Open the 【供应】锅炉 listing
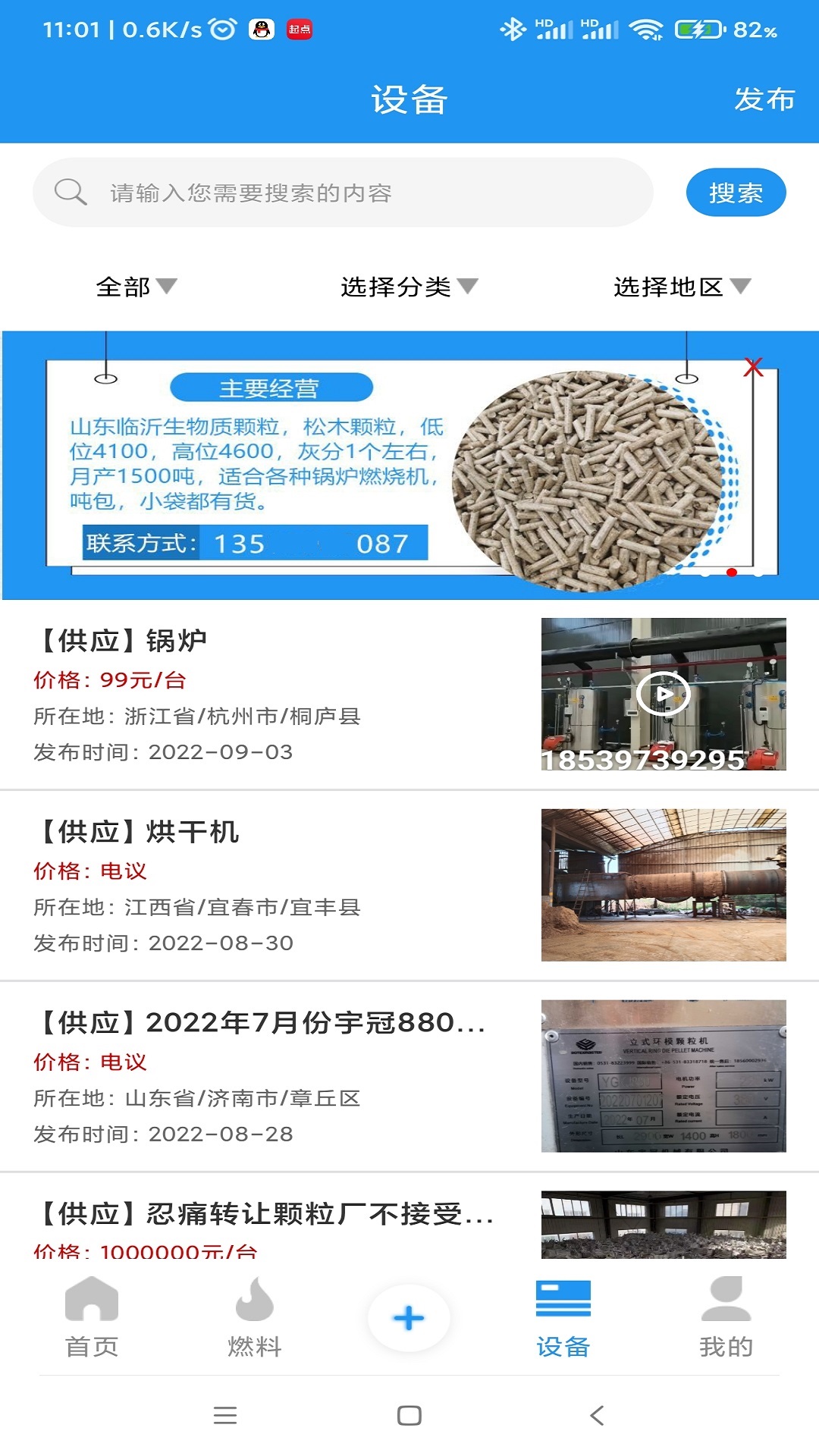This screenshot has height=1456, width=819. point(409,695)
